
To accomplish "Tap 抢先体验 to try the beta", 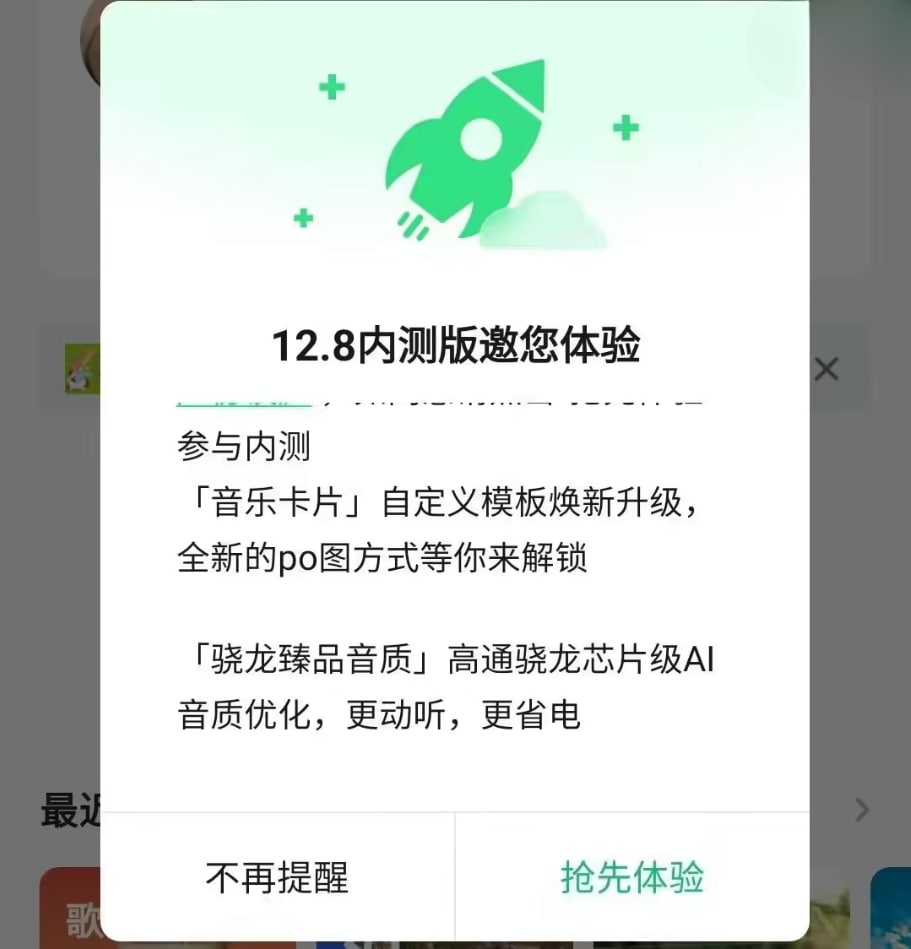I will [631, 878].
